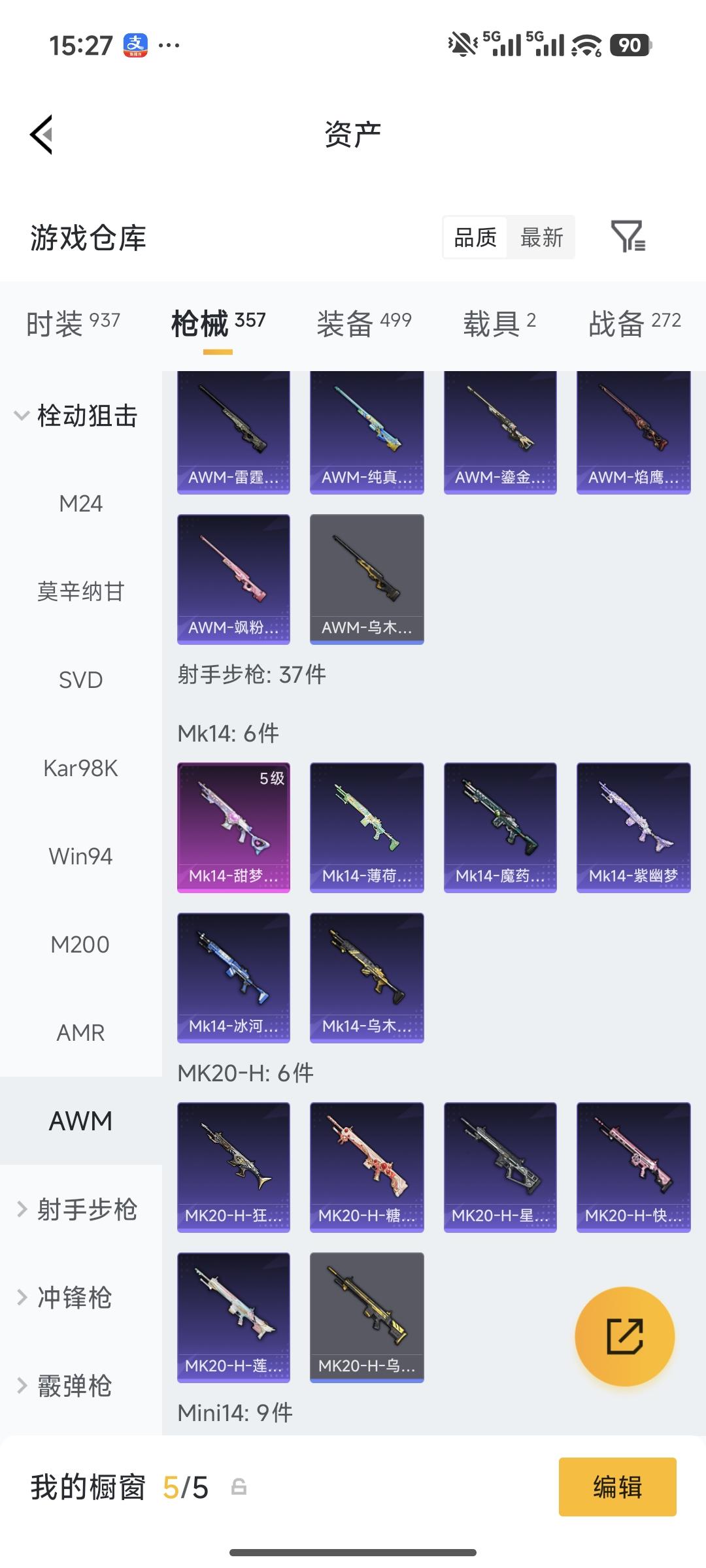706x1568 pixels.
Task: Go back using the back arrow
Action: point(41,135)
